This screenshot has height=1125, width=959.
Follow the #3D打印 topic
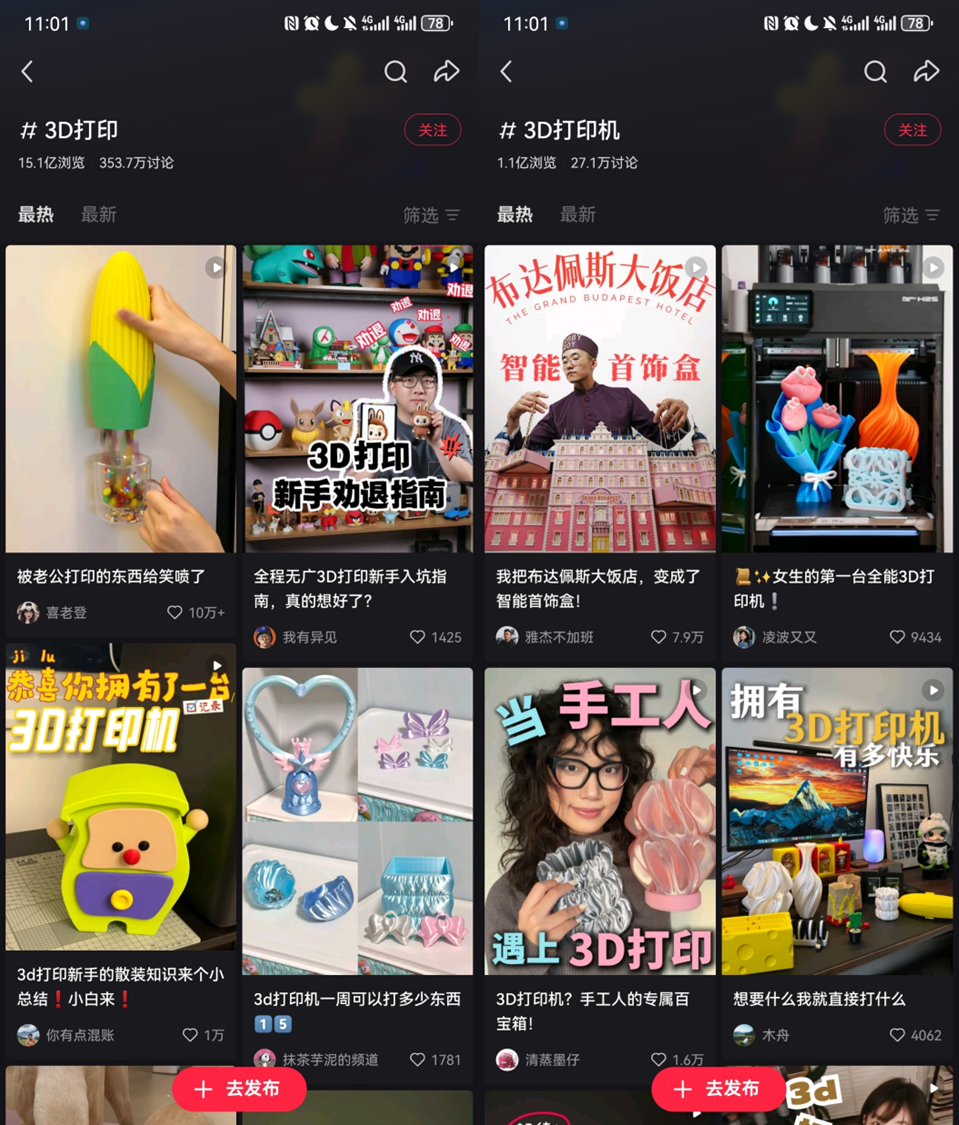(432, 130)
